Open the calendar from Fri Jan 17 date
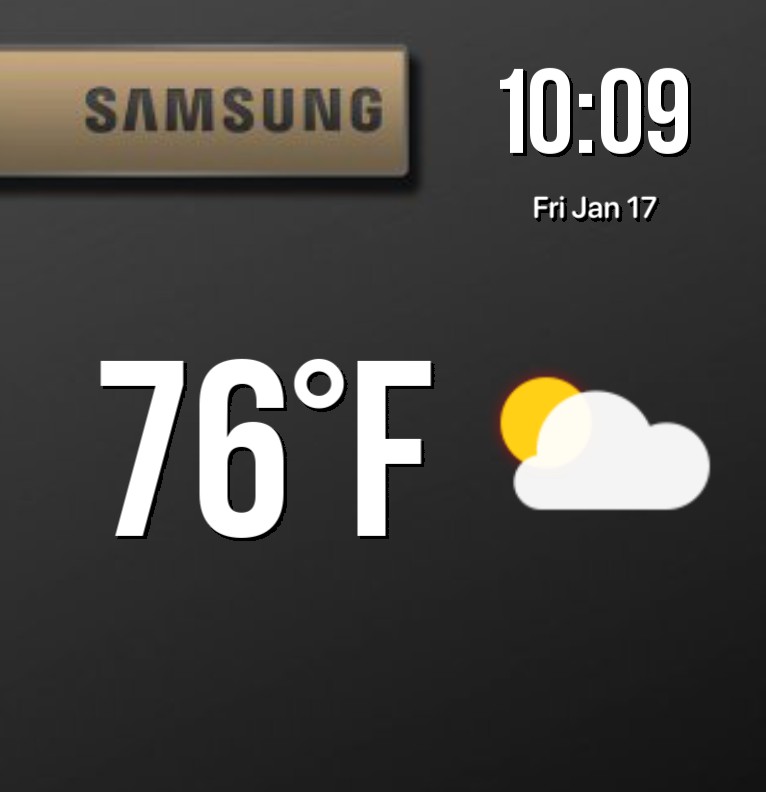This screenshot has height=792, width=766. click(594, 208)
